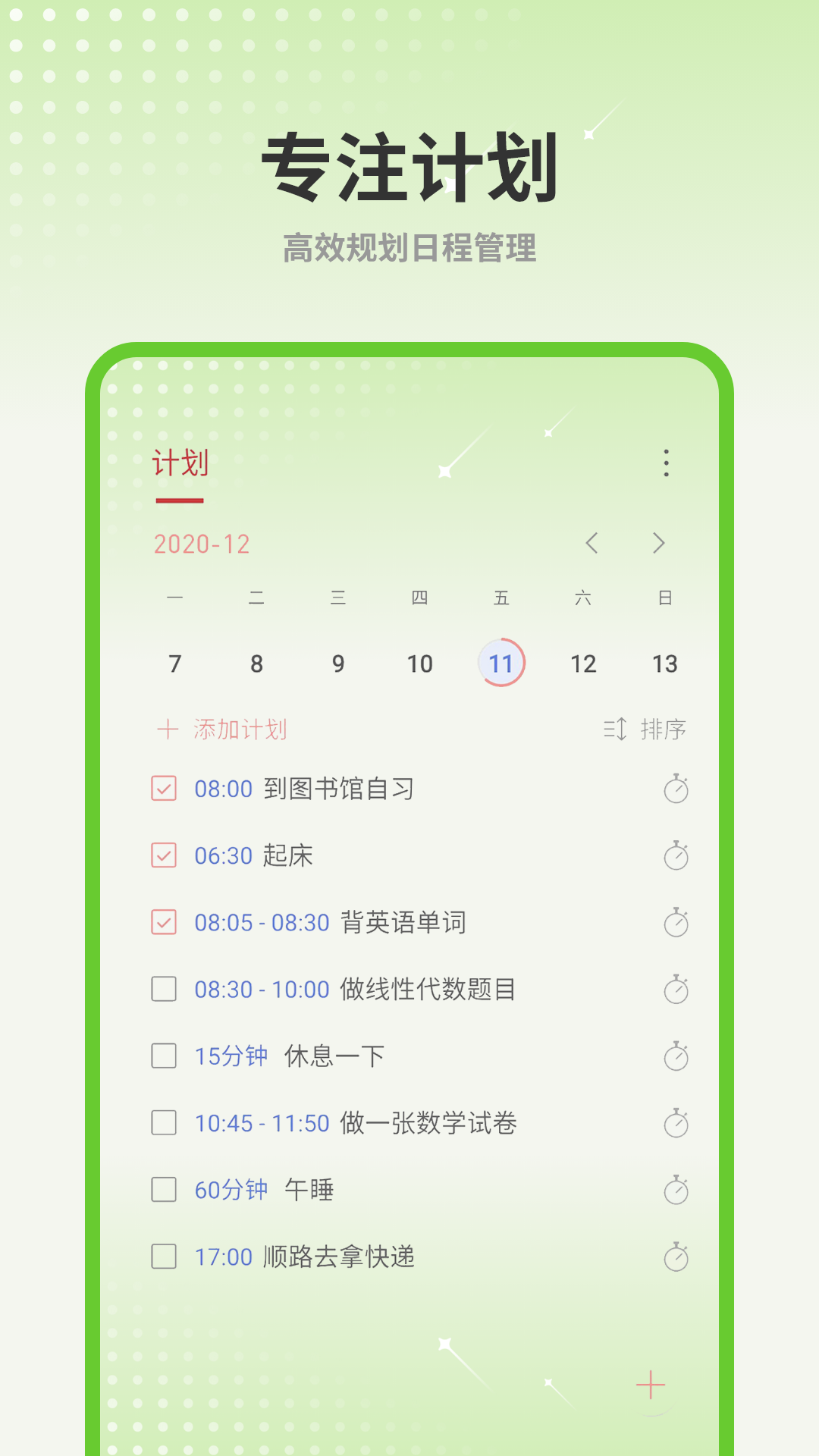The width and height of the screenshot is (819, 1456).
Task: Start the timer for 做线性代数题目
Action: (x=677, y=989)
